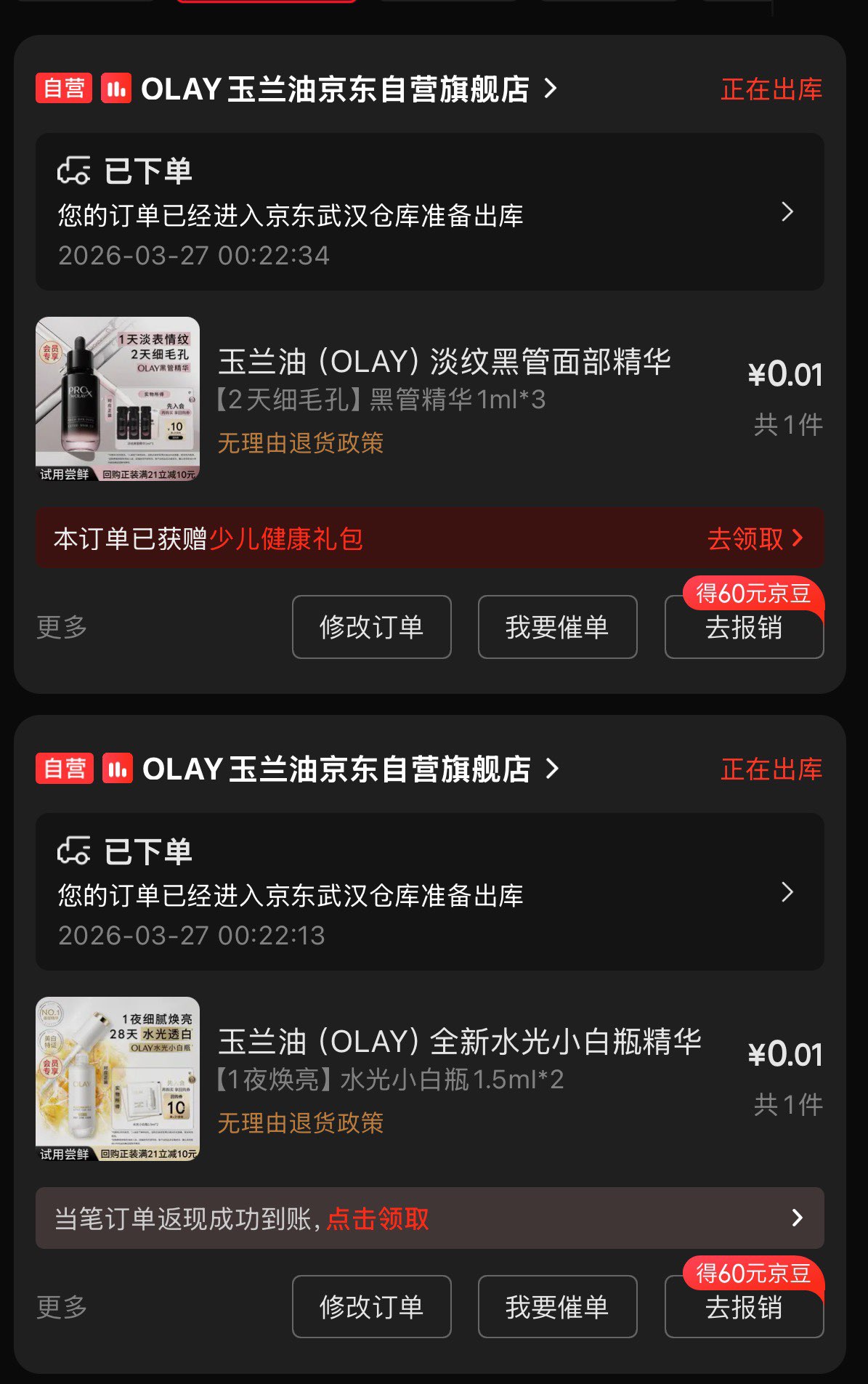This screenshot has width=868, height=1384.
Task: Tap 修改订单 for the 水光小白瓶精华 order
Action: tap(371, 1307)
